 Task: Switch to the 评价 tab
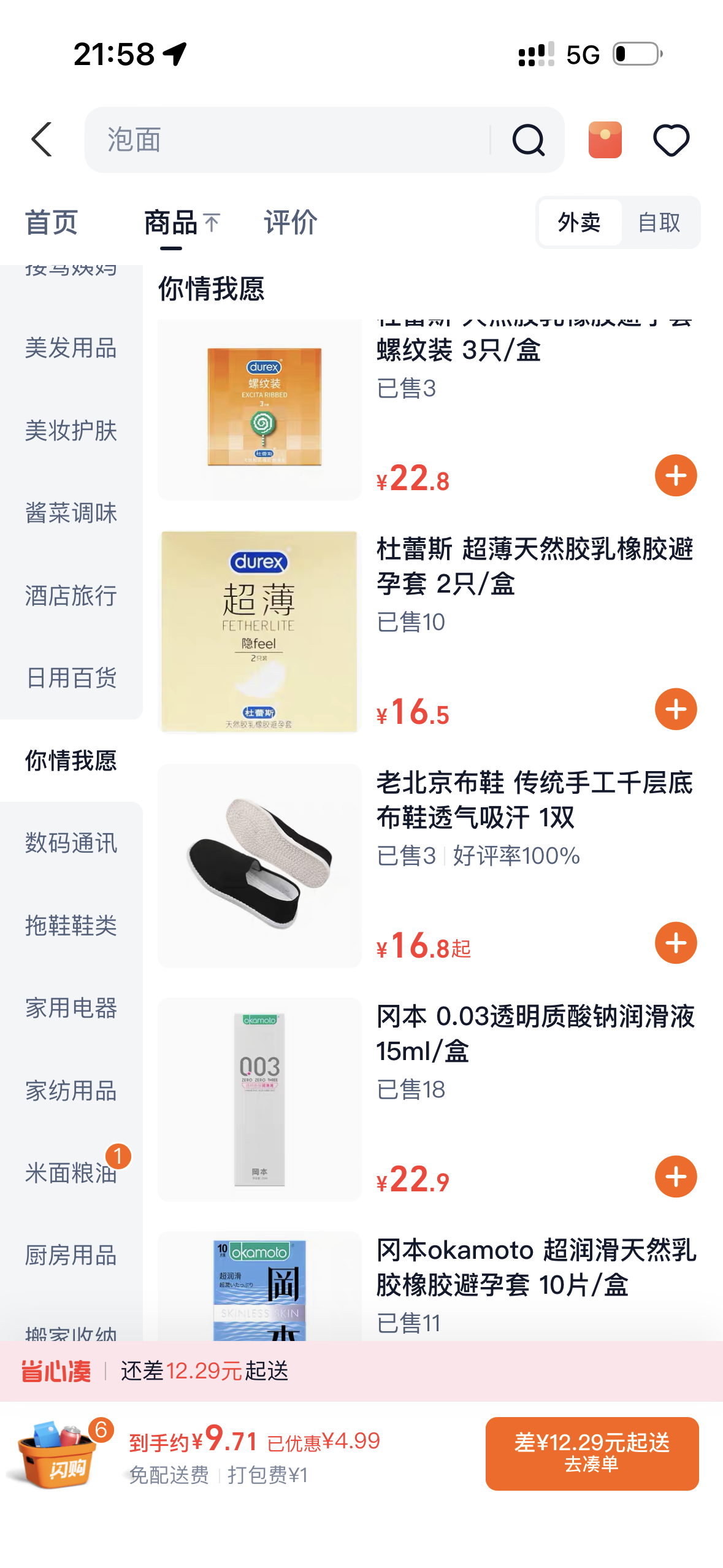tap(291, 222)
